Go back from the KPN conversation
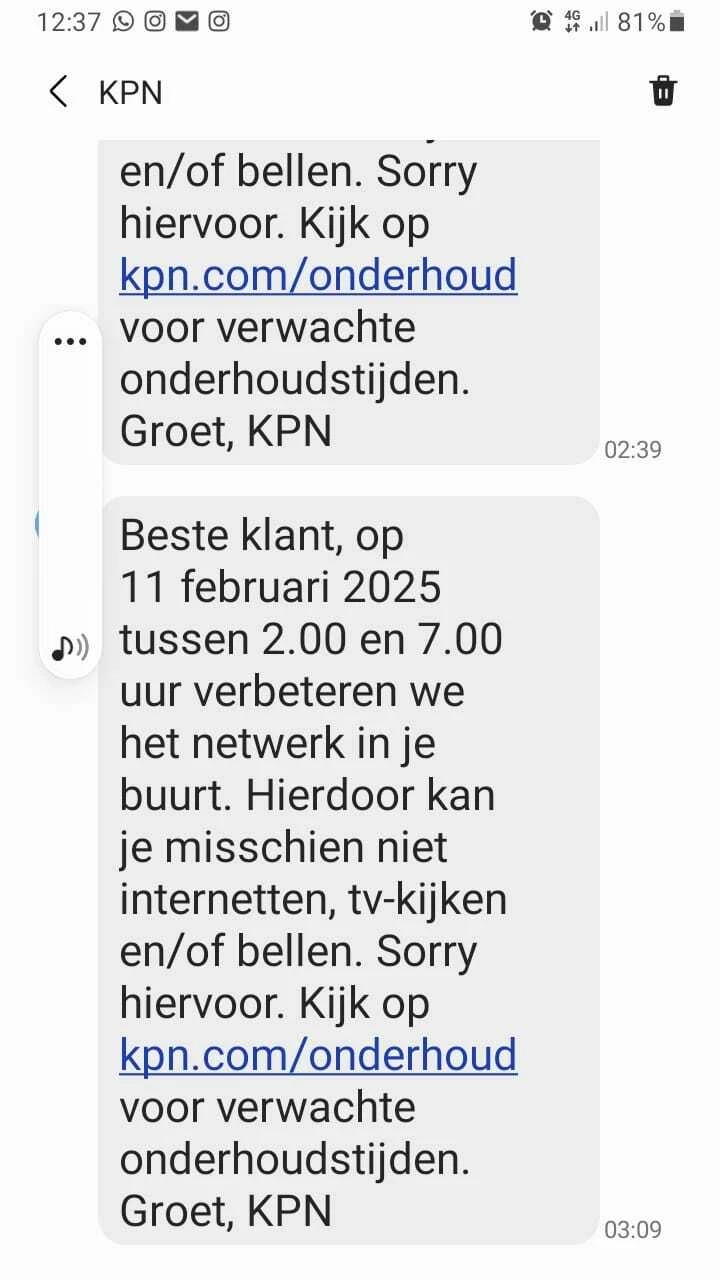The image size is (720, 1280). [x=58, y=92]
